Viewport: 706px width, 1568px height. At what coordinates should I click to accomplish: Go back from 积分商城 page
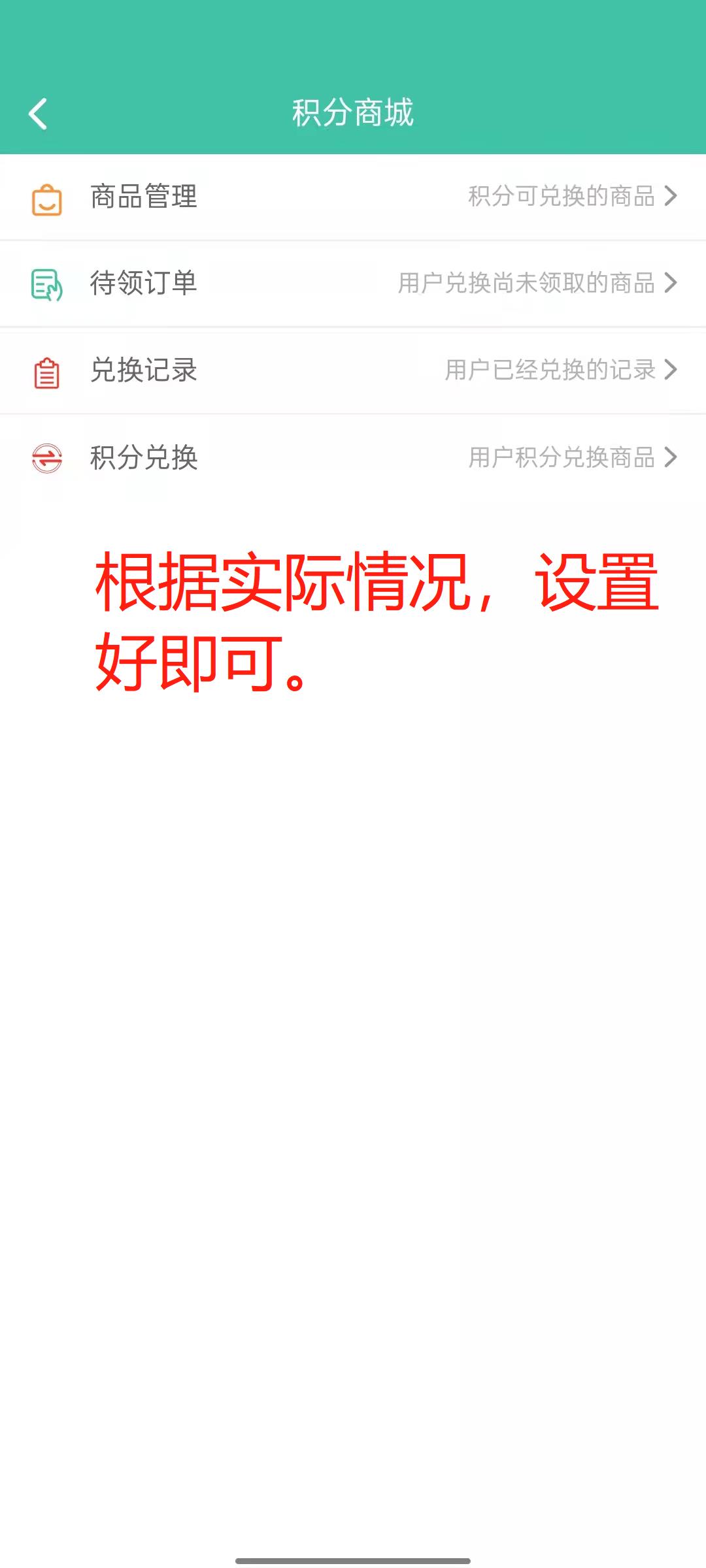click(38, 114)
